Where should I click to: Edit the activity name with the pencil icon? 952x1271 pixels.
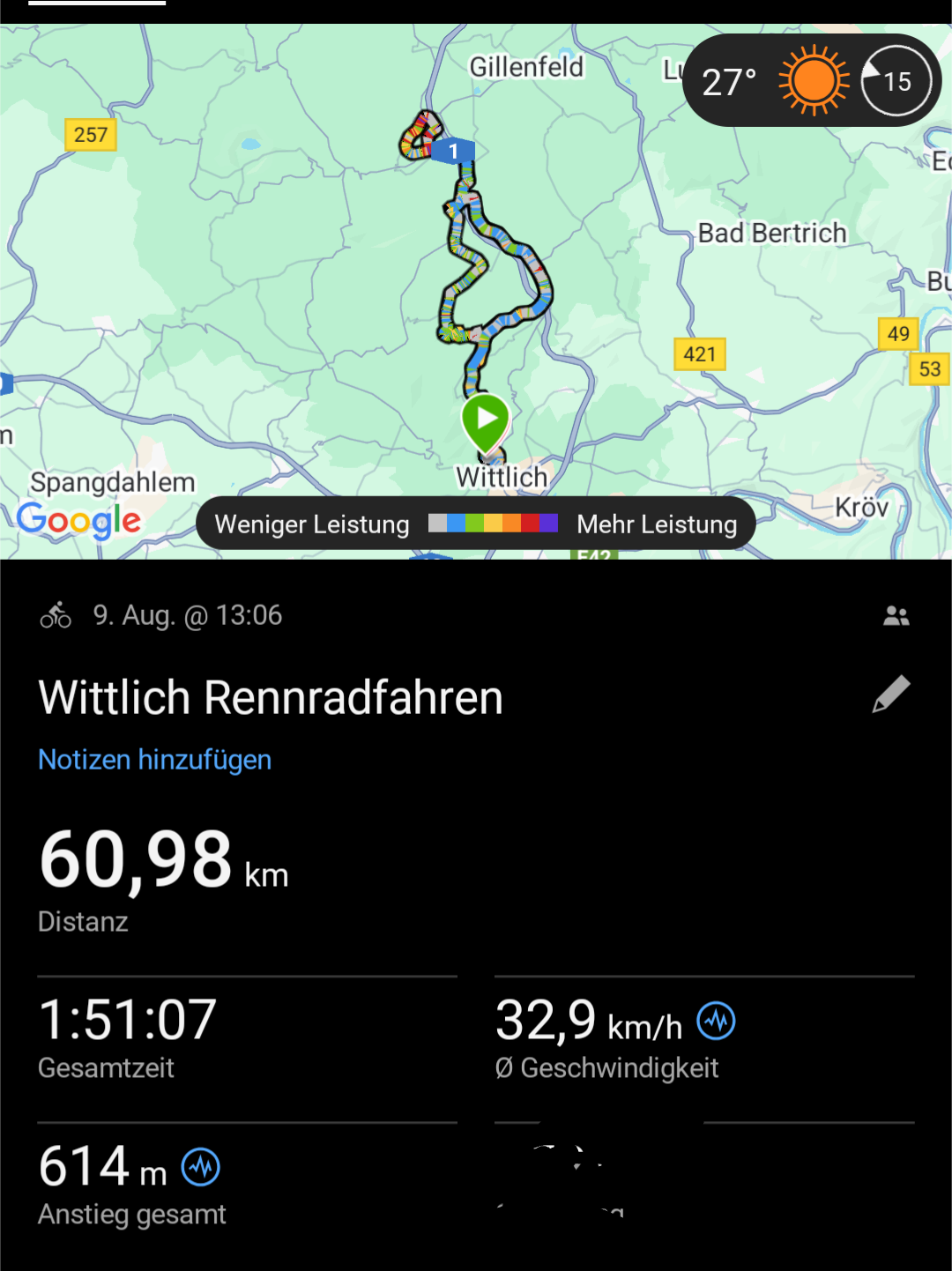[891, 695]
